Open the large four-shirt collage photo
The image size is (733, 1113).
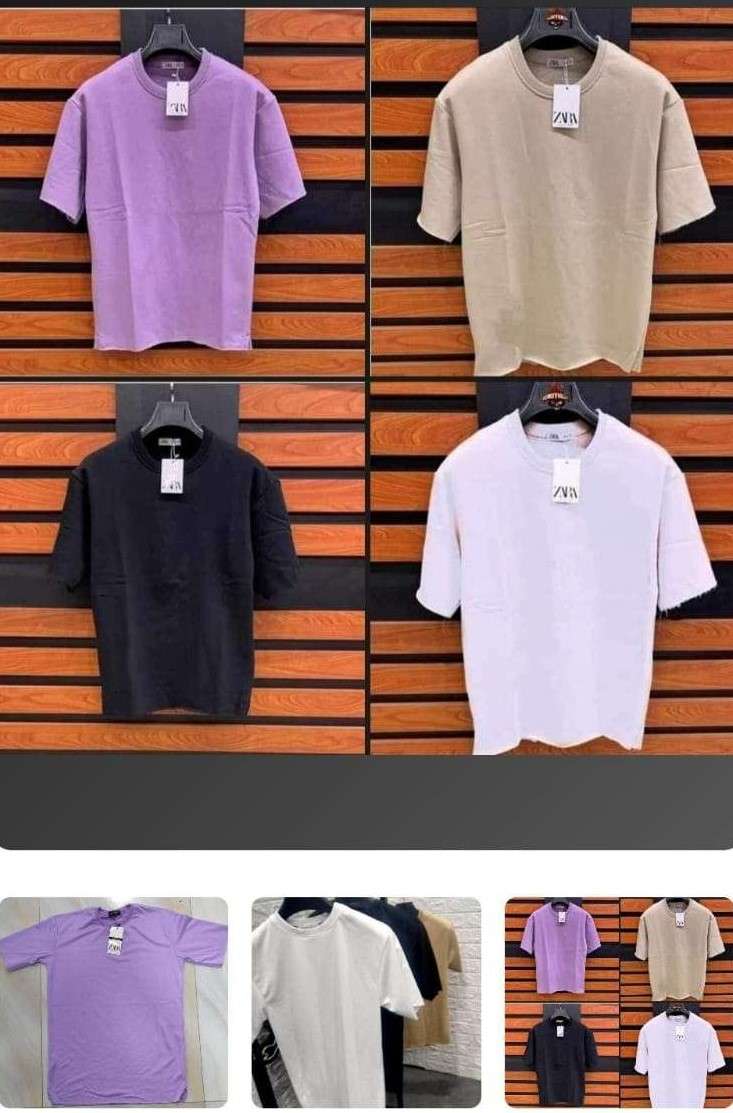[x=366, y=380]
